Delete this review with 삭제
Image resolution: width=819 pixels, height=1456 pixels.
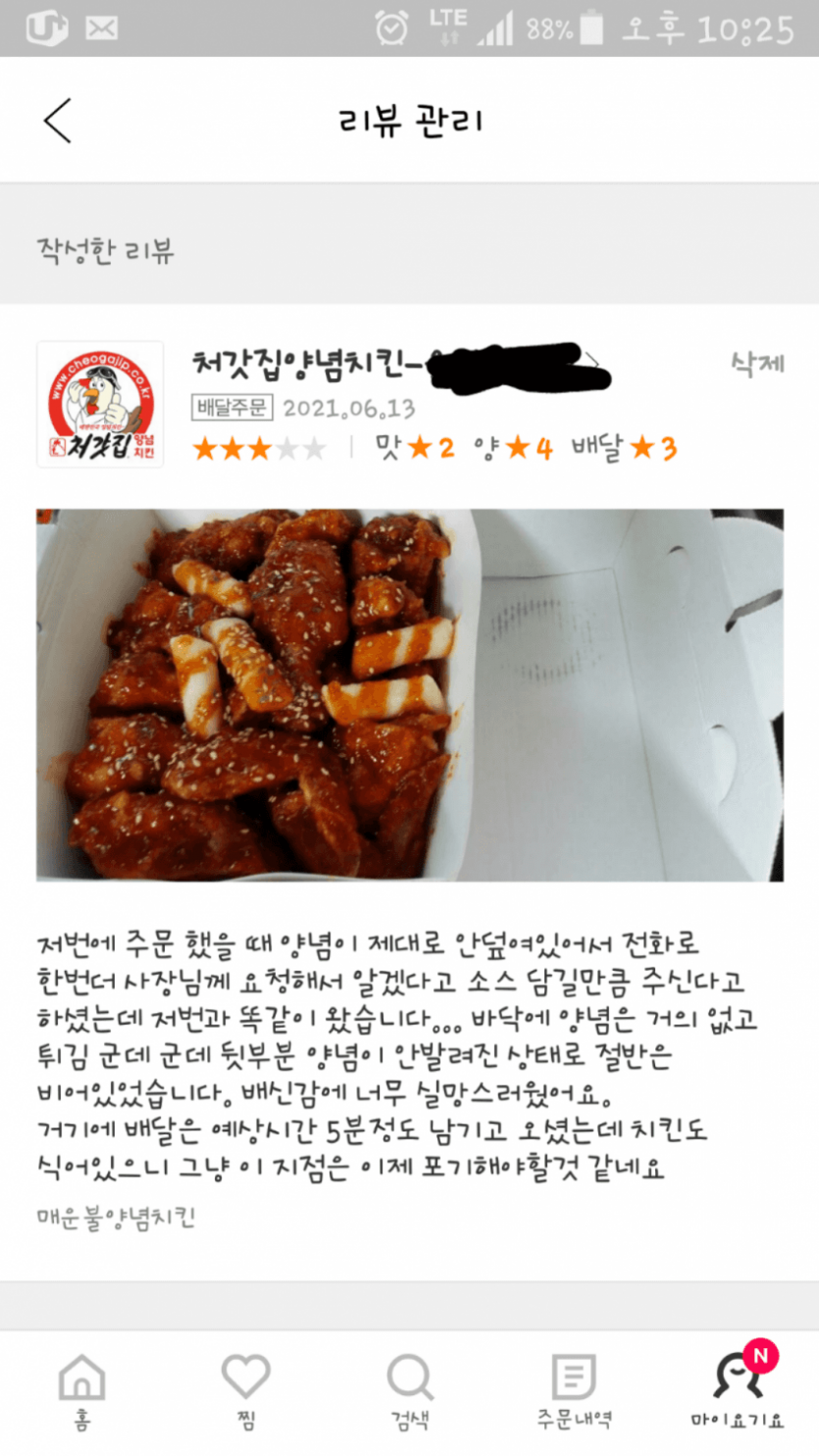point(756,364)
